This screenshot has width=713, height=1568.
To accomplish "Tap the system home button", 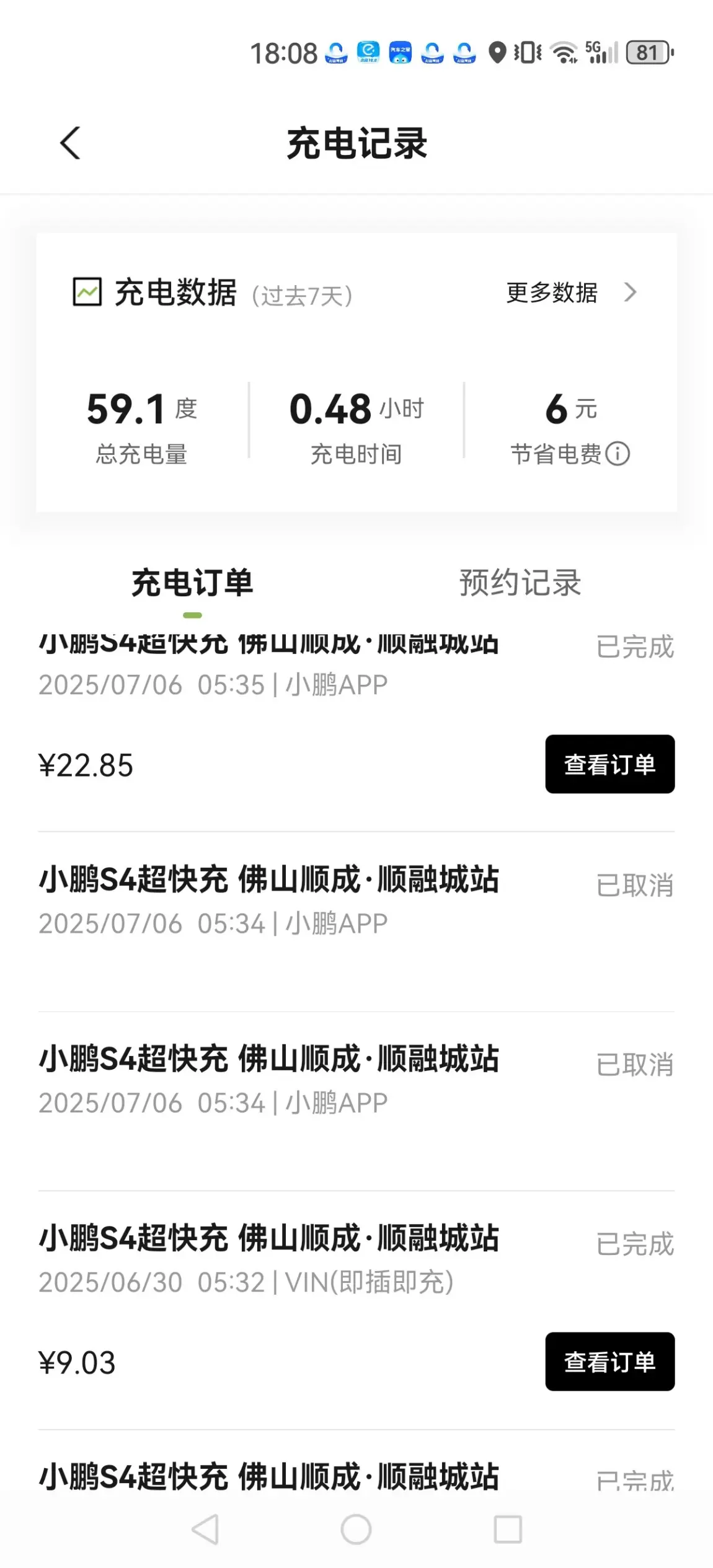I will [x=356, y=1530].
